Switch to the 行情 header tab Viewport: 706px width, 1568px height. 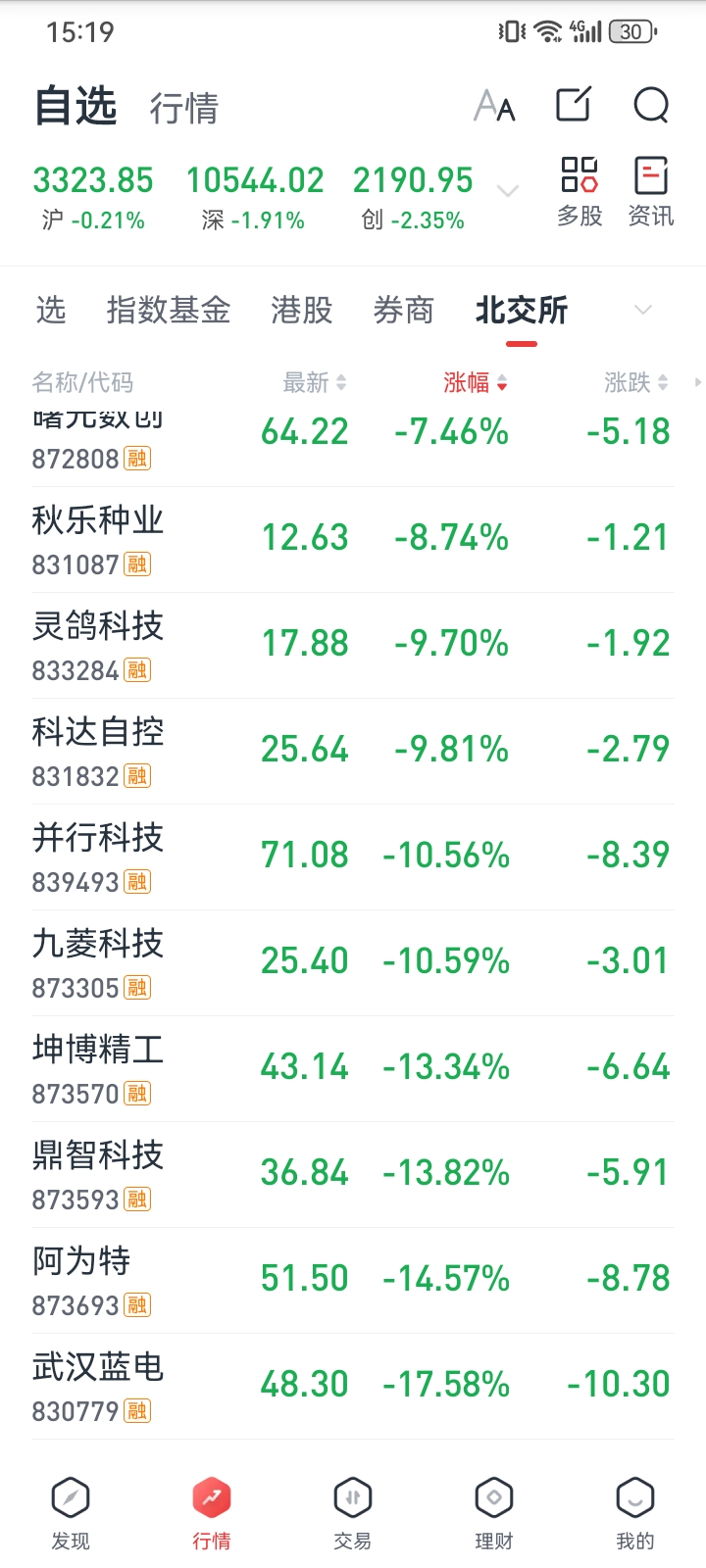[184, 108]
